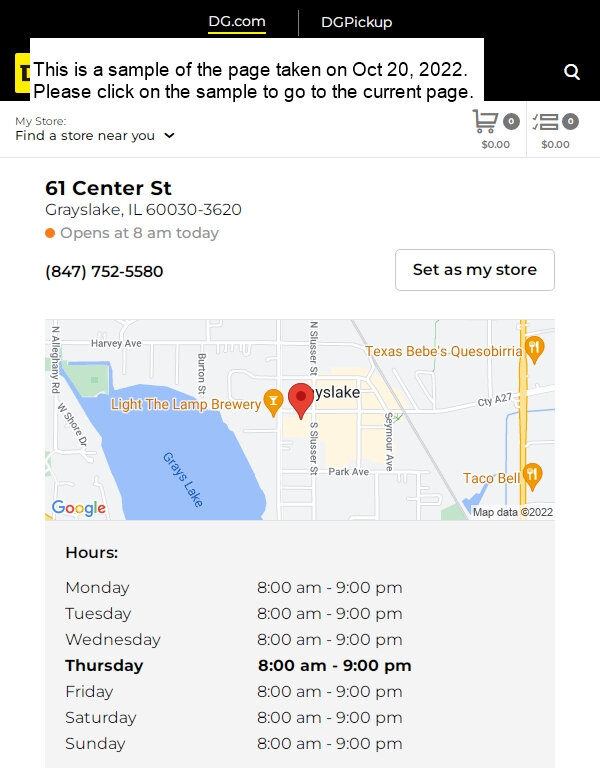Expand Find a store near you dropdown
This screenshot has height=768, width=600.
click(x=95, y=136)
